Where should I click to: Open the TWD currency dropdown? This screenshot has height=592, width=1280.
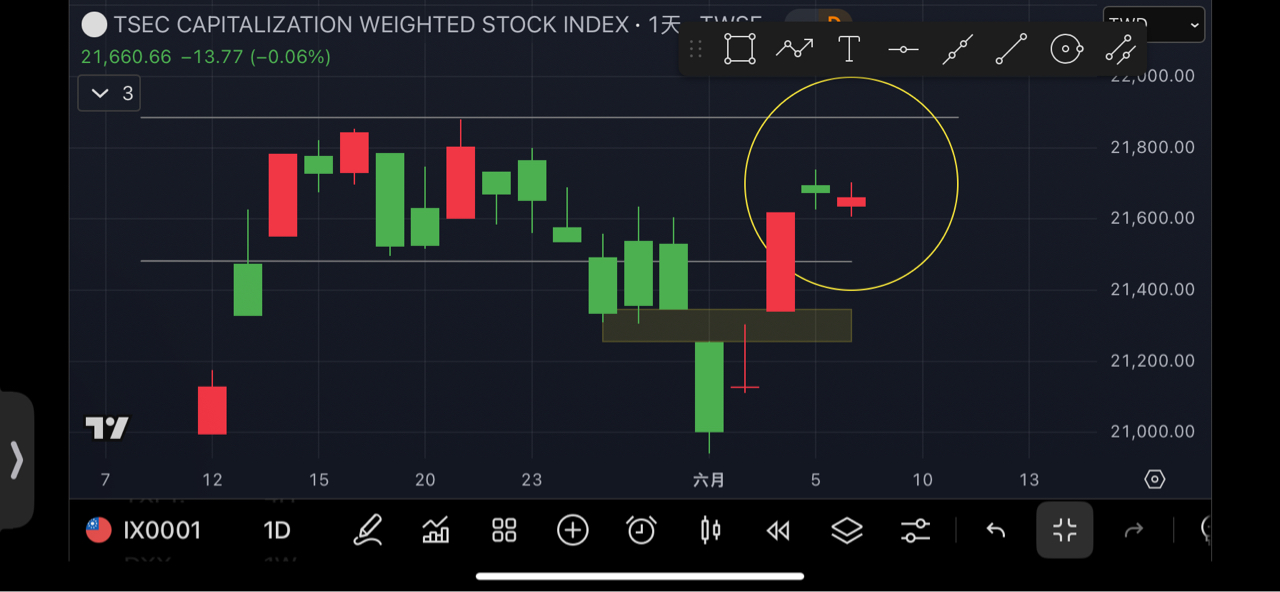1154,24
